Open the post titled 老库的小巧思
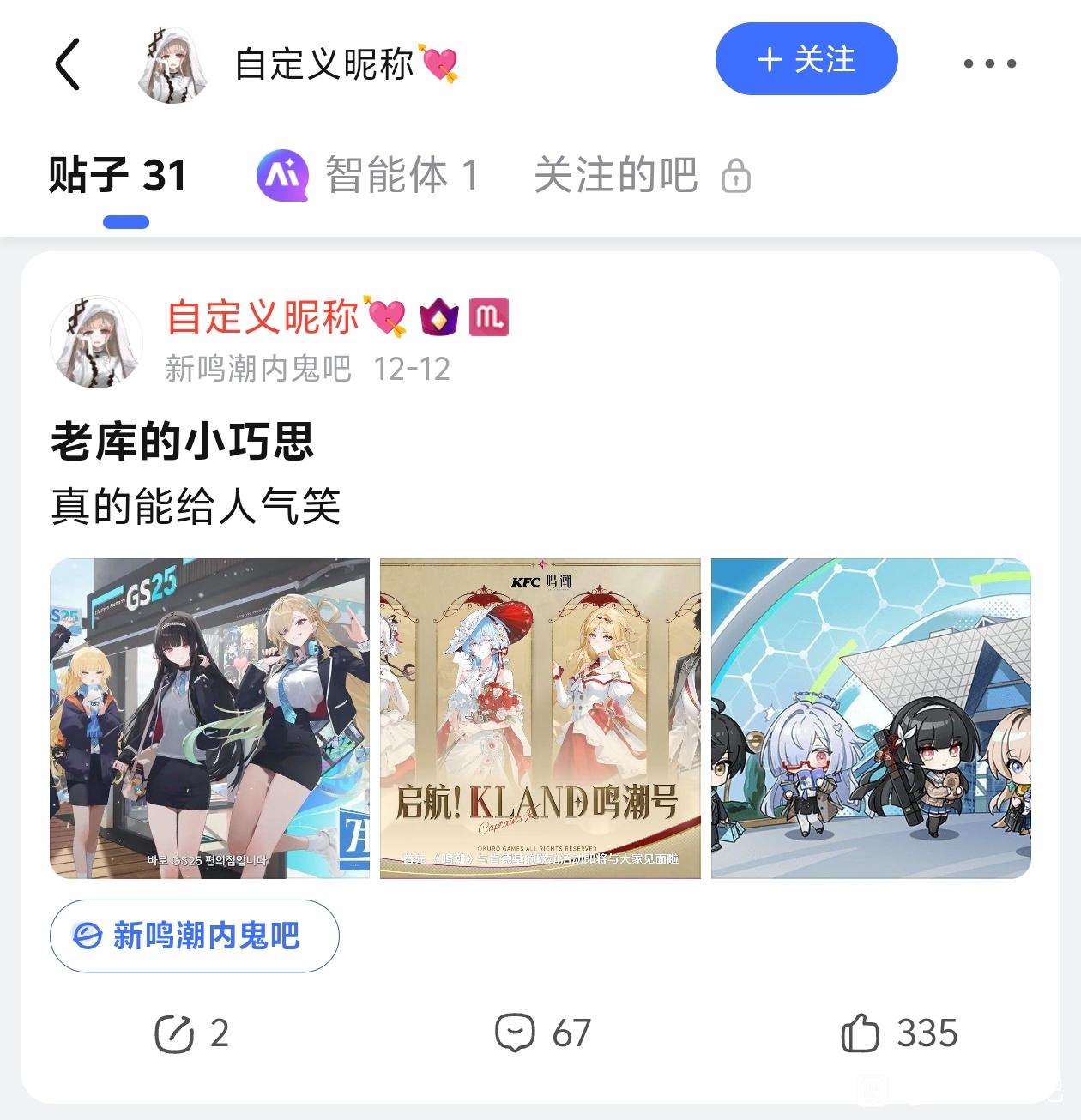The height and width of the screenshot is (1120, 1081). pos(183,441)
